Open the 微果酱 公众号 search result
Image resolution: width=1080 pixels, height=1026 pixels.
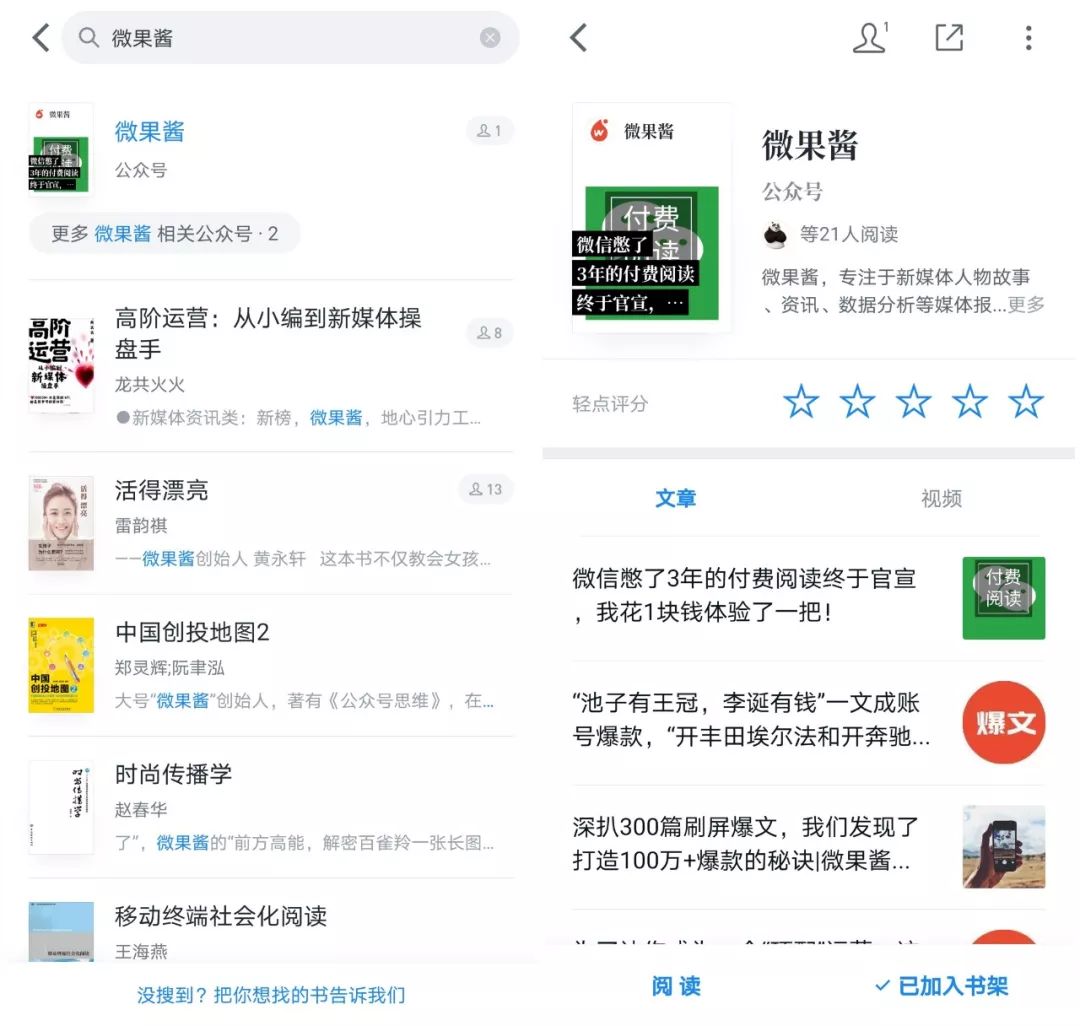[x=271, y=149]
